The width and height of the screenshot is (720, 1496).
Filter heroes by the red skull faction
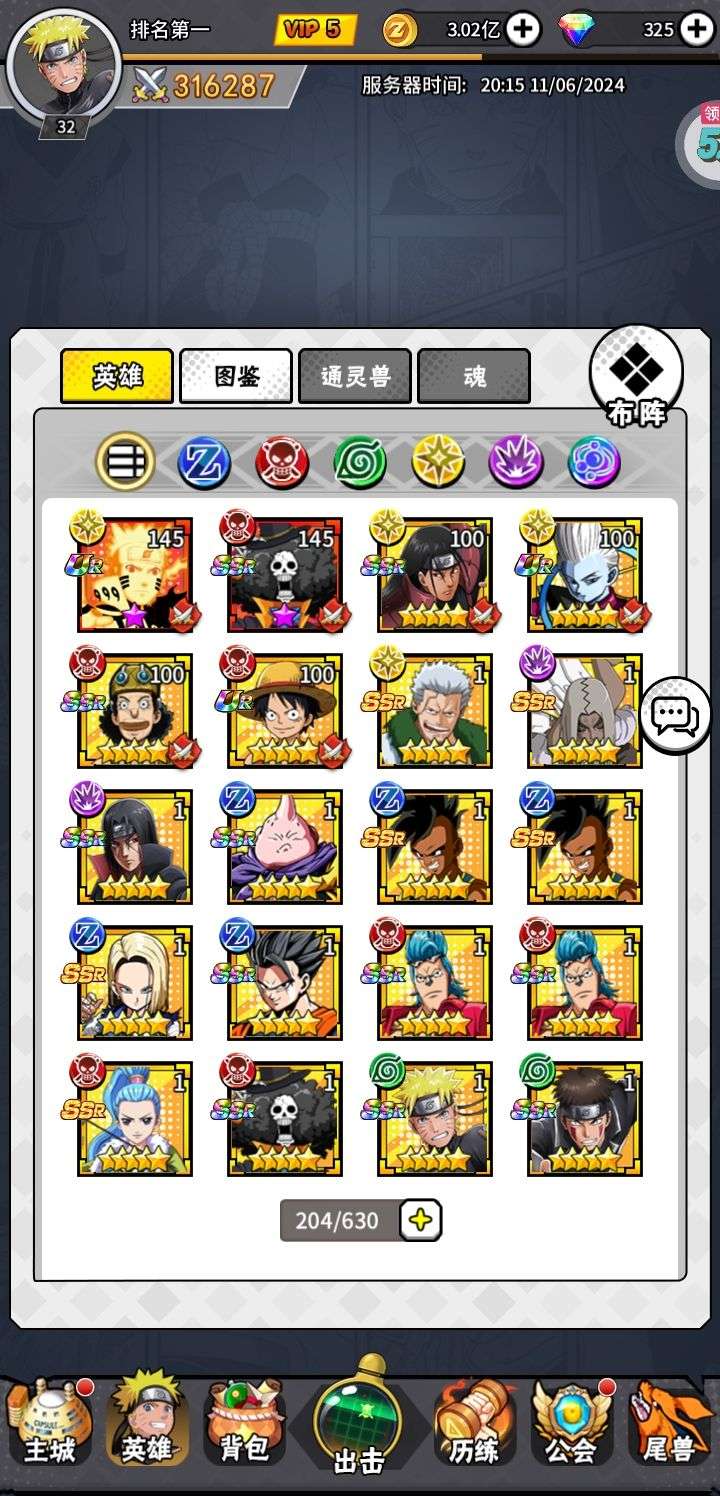[x=282, y=462]
